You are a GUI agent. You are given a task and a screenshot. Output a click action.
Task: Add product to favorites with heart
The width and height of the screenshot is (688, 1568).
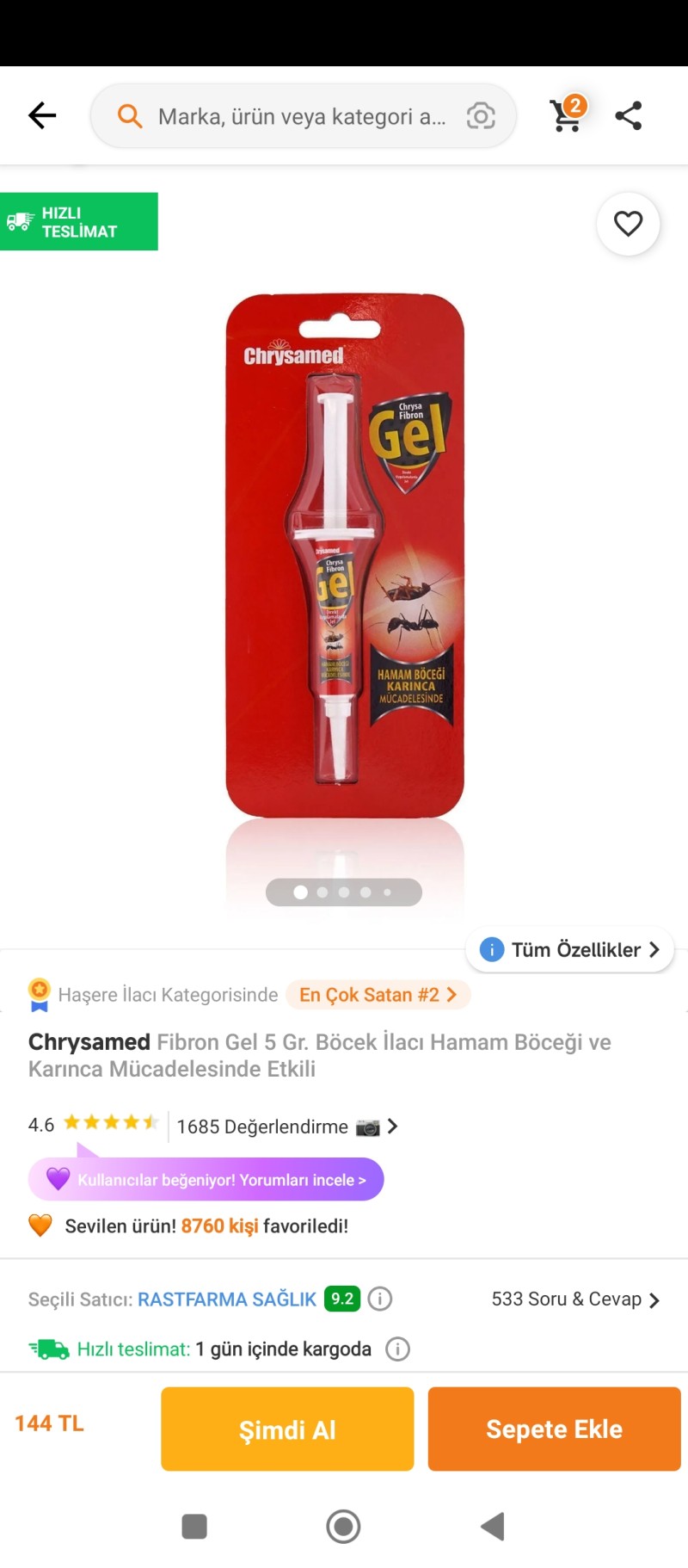628,224
